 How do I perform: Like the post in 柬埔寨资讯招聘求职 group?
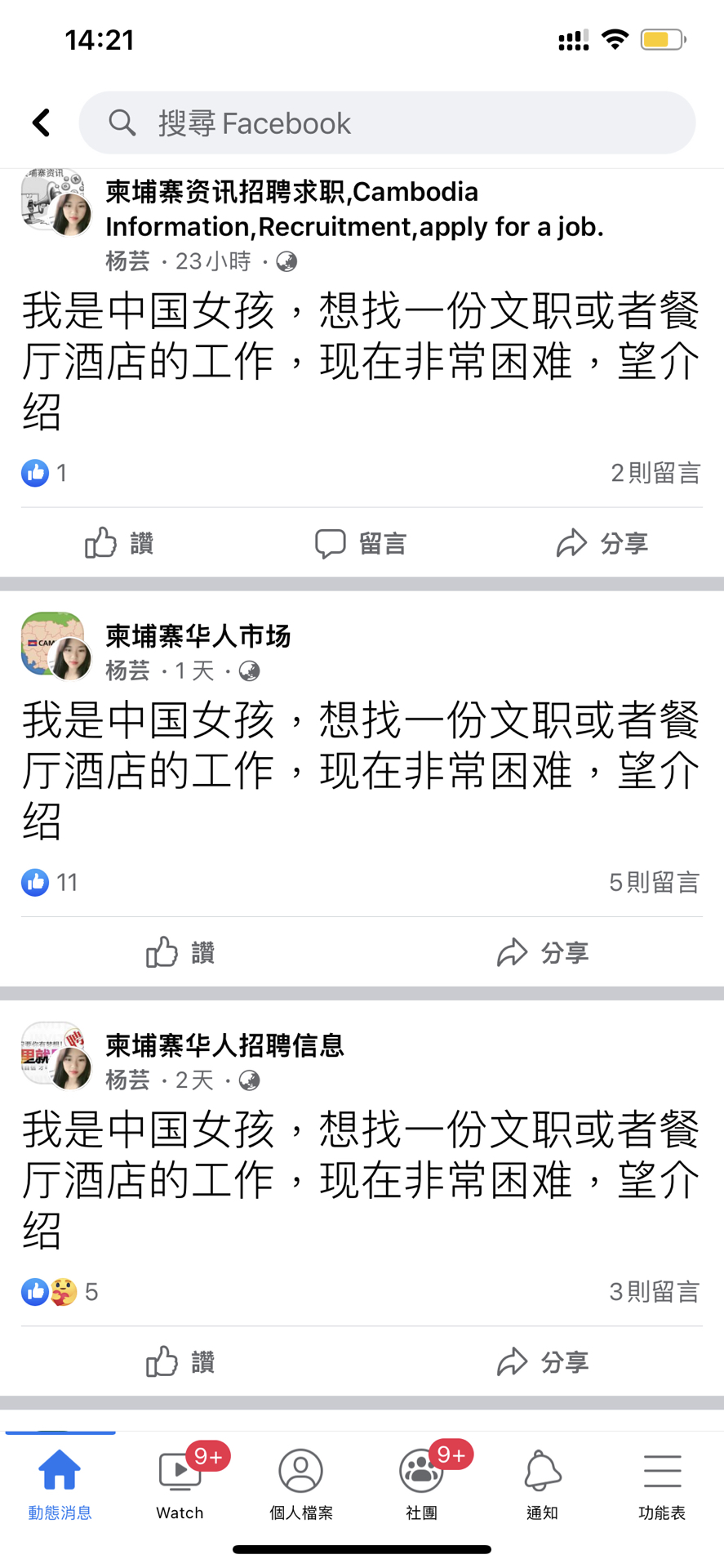[x=120, y=543]
